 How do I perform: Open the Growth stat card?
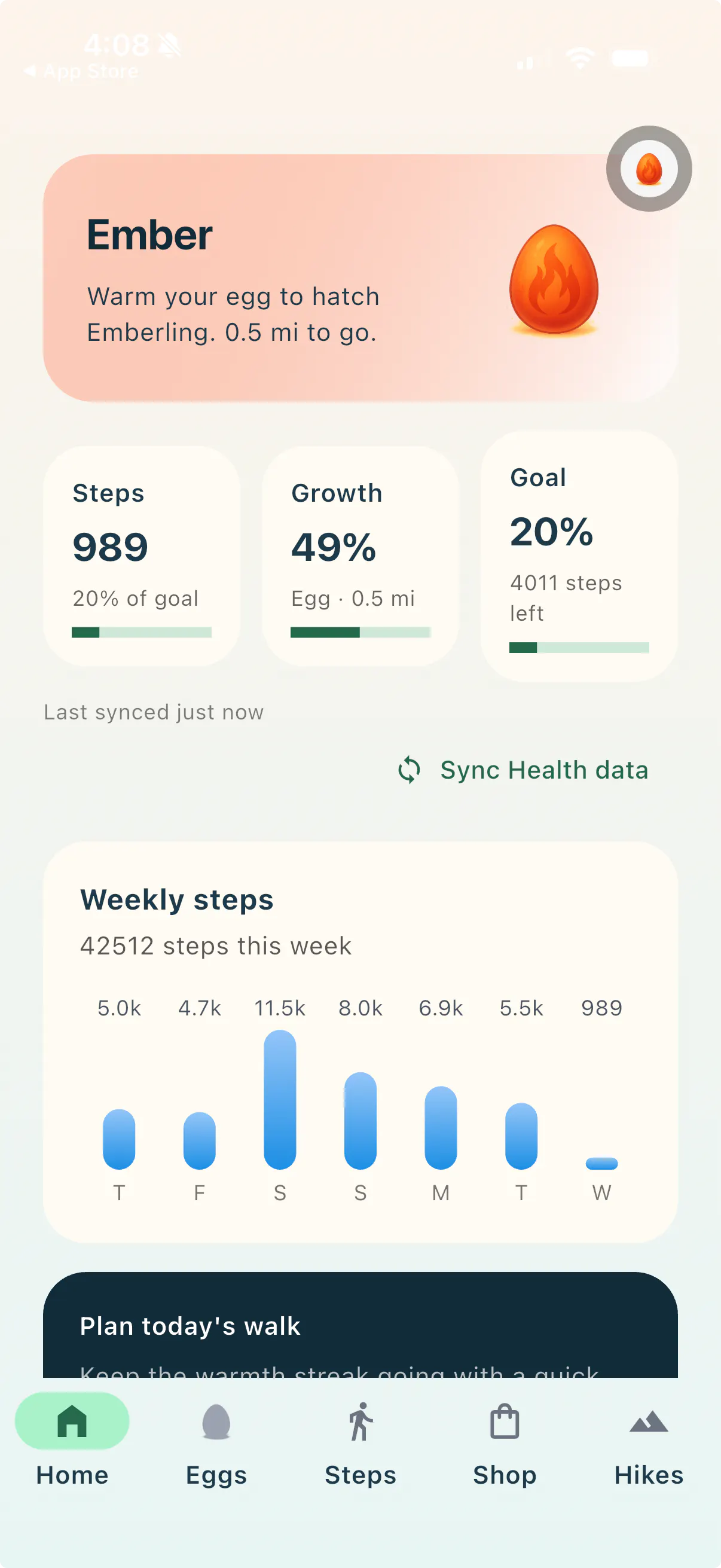tap(360, 556)
